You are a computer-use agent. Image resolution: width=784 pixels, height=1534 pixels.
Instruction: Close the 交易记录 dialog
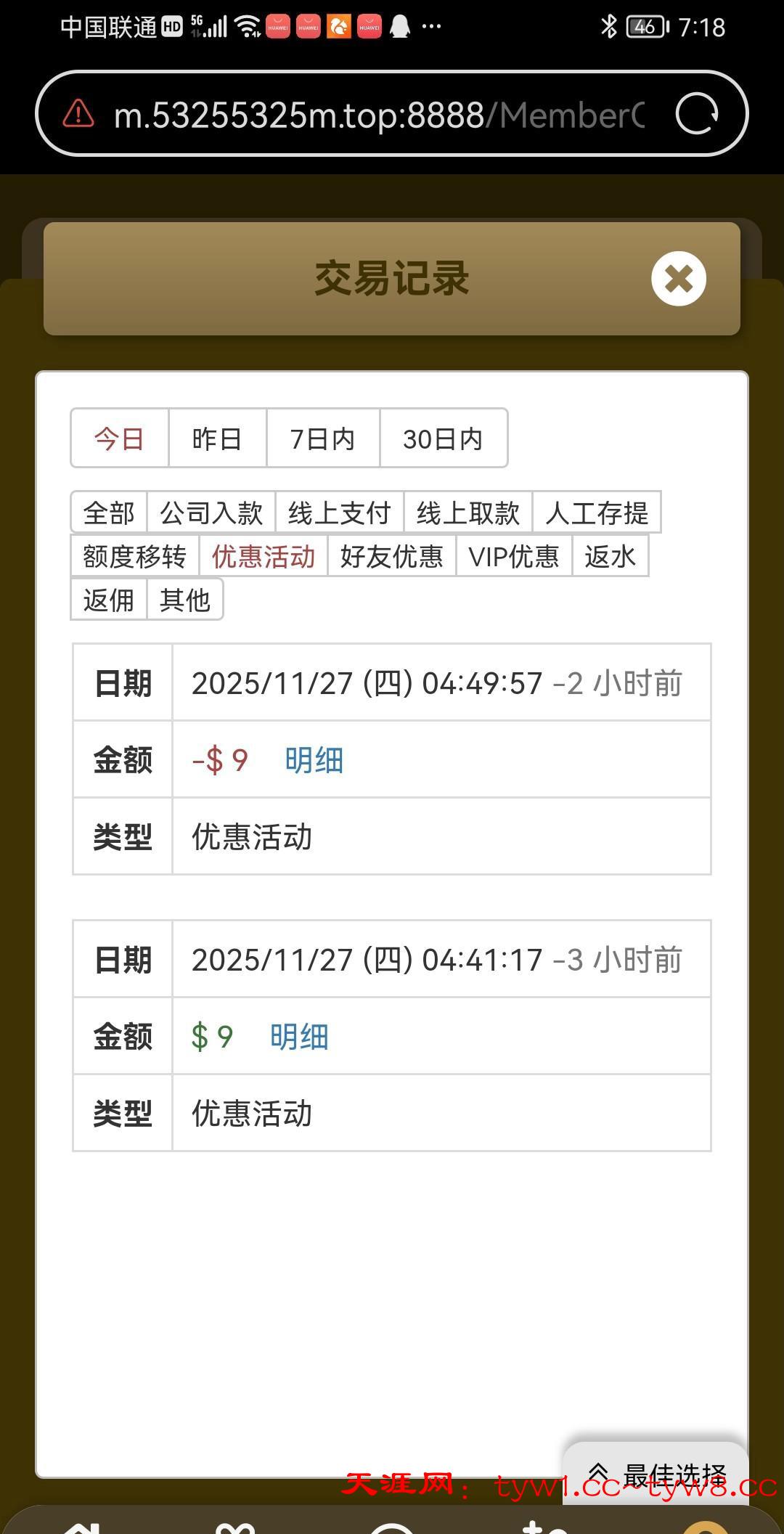678,279
